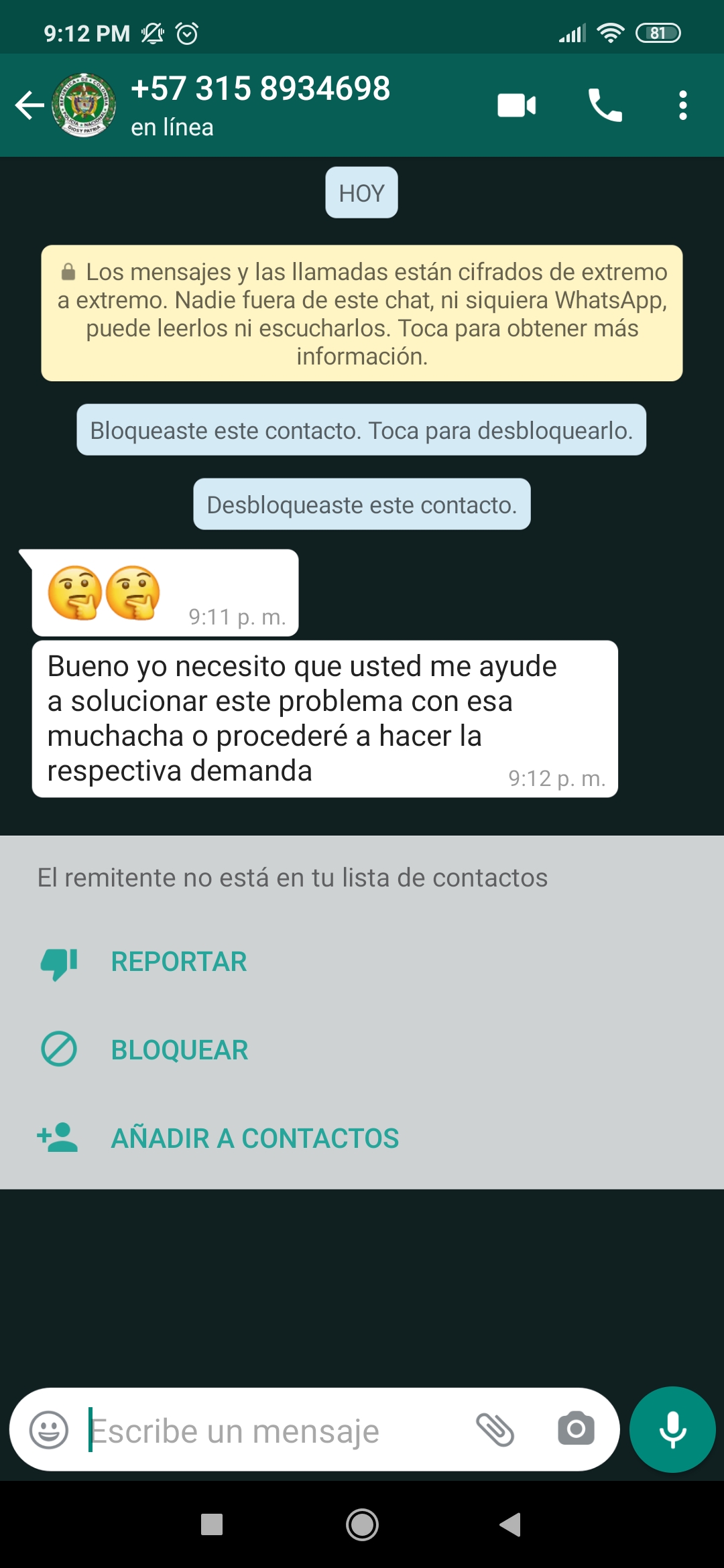Select Bloquear to block the sender
The width and height of the screenshot is (724, 1568).
coord(179,1050)
